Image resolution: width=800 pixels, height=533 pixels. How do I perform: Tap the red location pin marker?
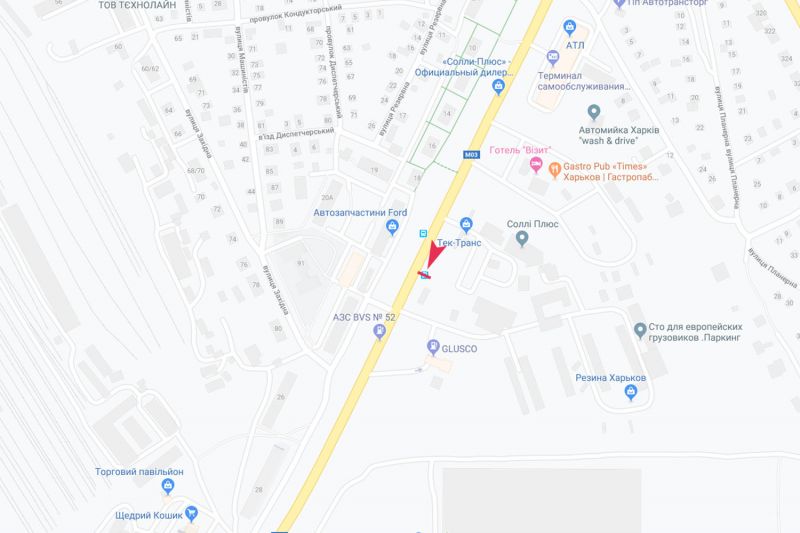pyautogui.click(x=429, y=259)
